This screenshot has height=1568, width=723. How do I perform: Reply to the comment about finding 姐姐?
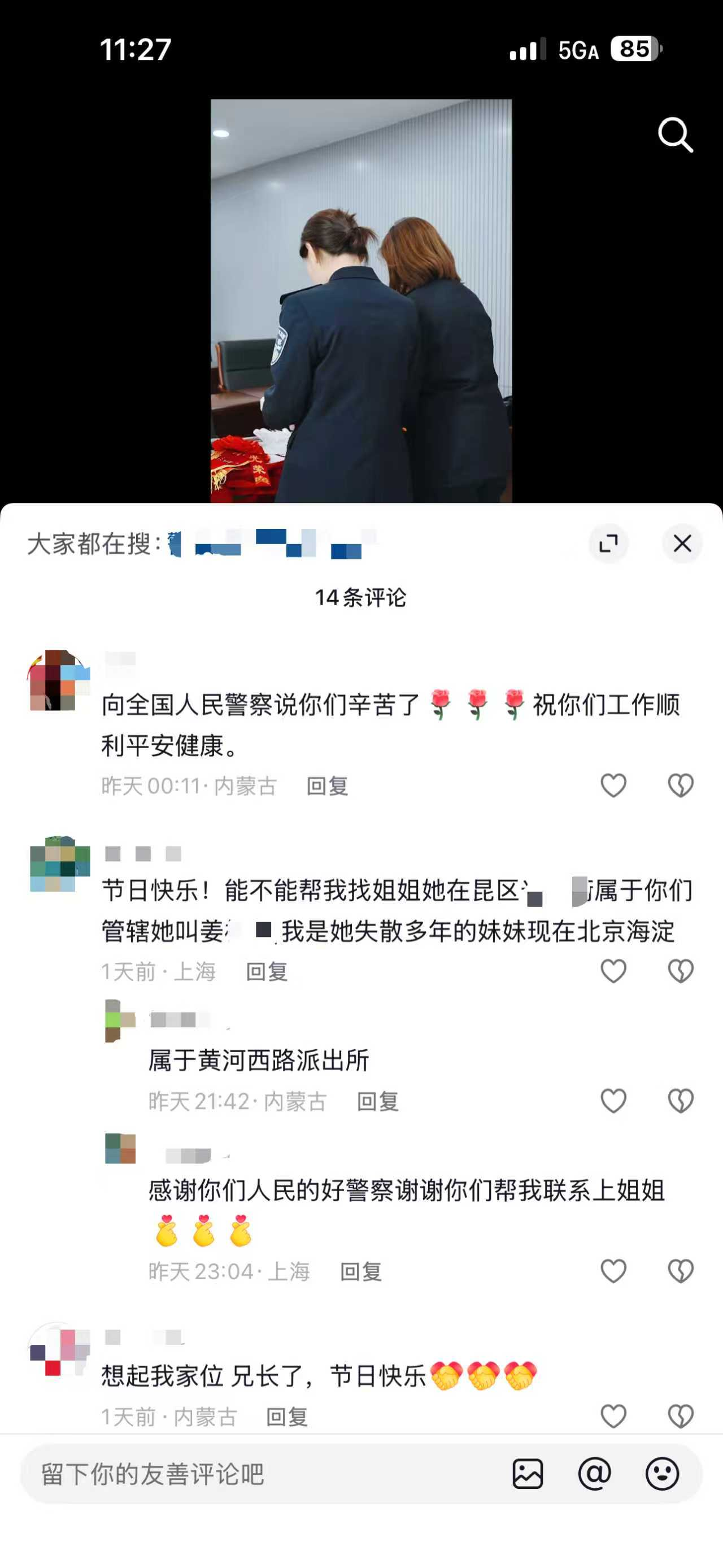point(267,971)
